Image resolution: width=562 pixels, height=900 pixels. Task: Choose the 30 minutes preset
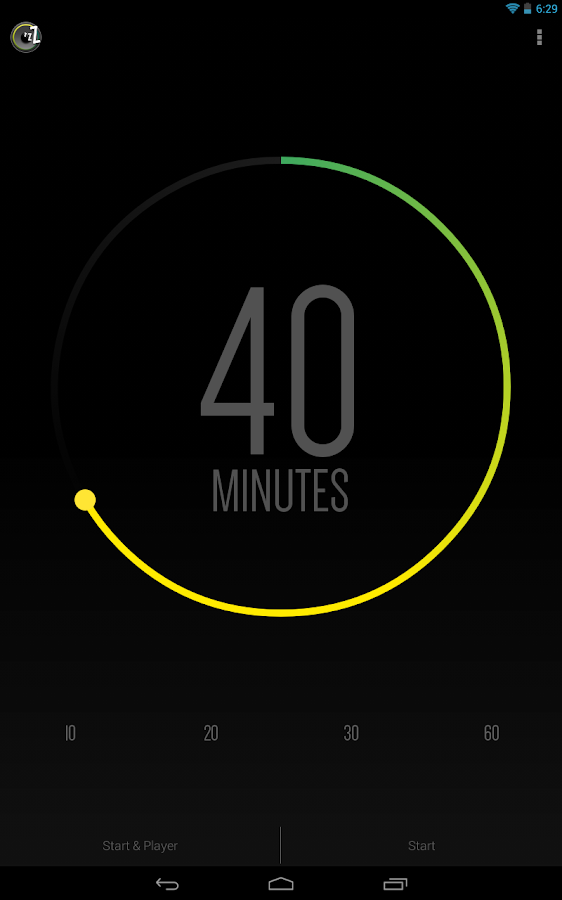(x=351, y=733)
